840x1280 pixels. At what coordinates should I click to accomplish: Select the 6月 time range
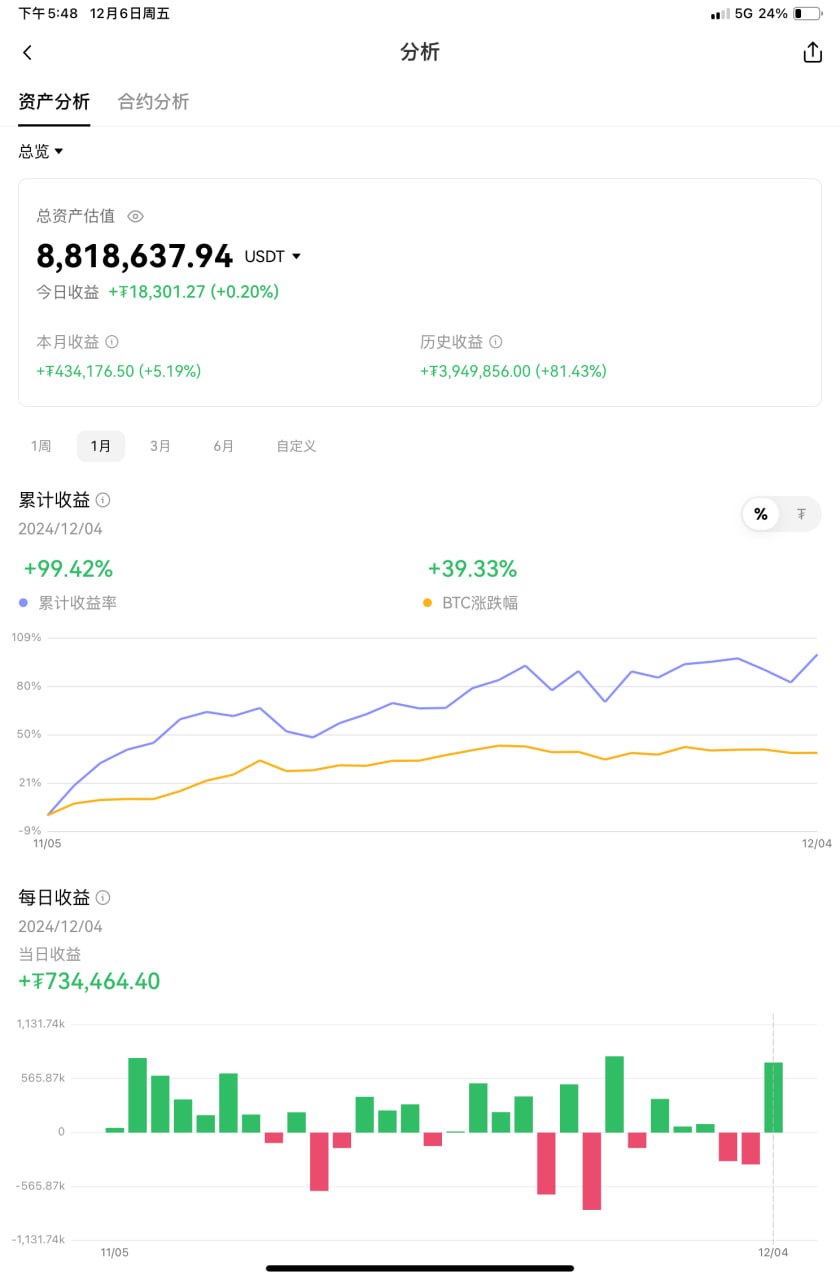click(223, 446)
